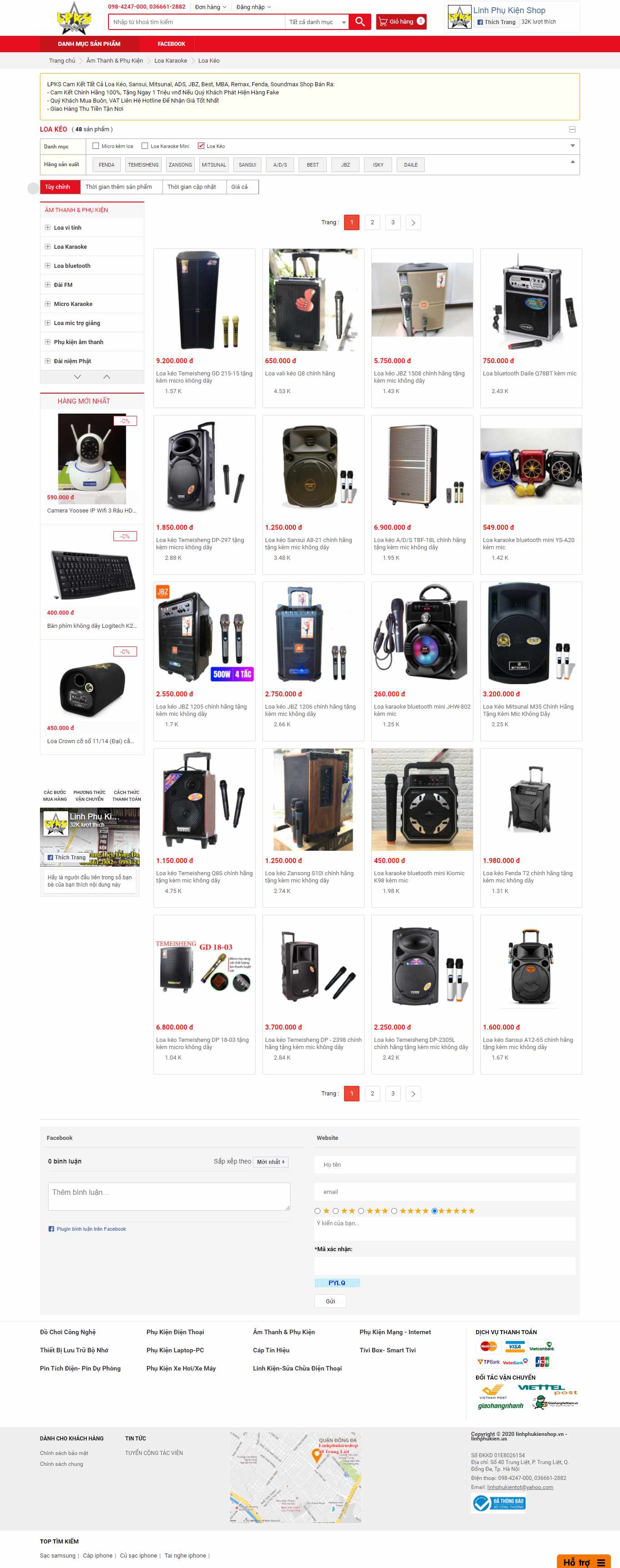
Task: Open the Giỏ hàng cart
Action: 401,22
